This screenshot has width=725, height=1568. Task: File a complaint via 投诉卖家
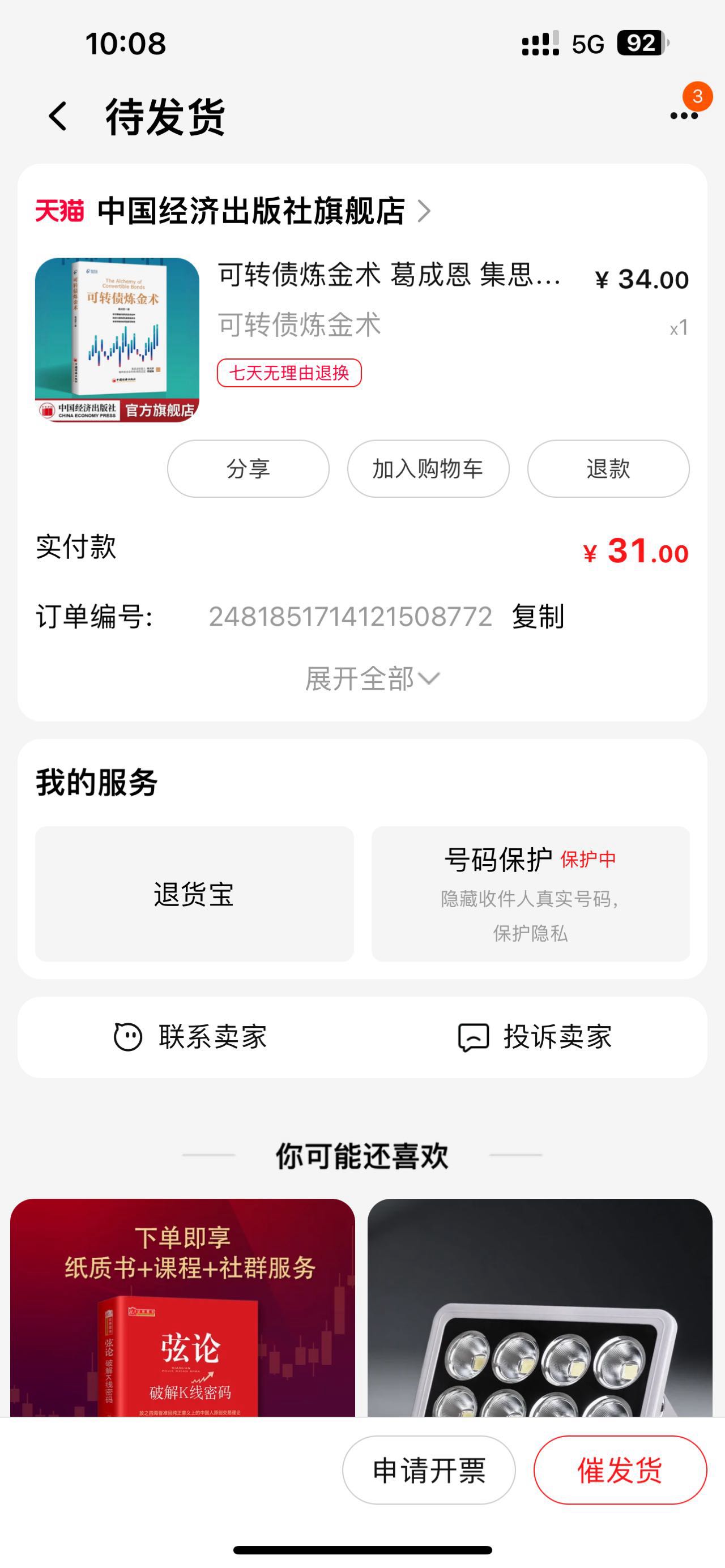(535, 1037)
